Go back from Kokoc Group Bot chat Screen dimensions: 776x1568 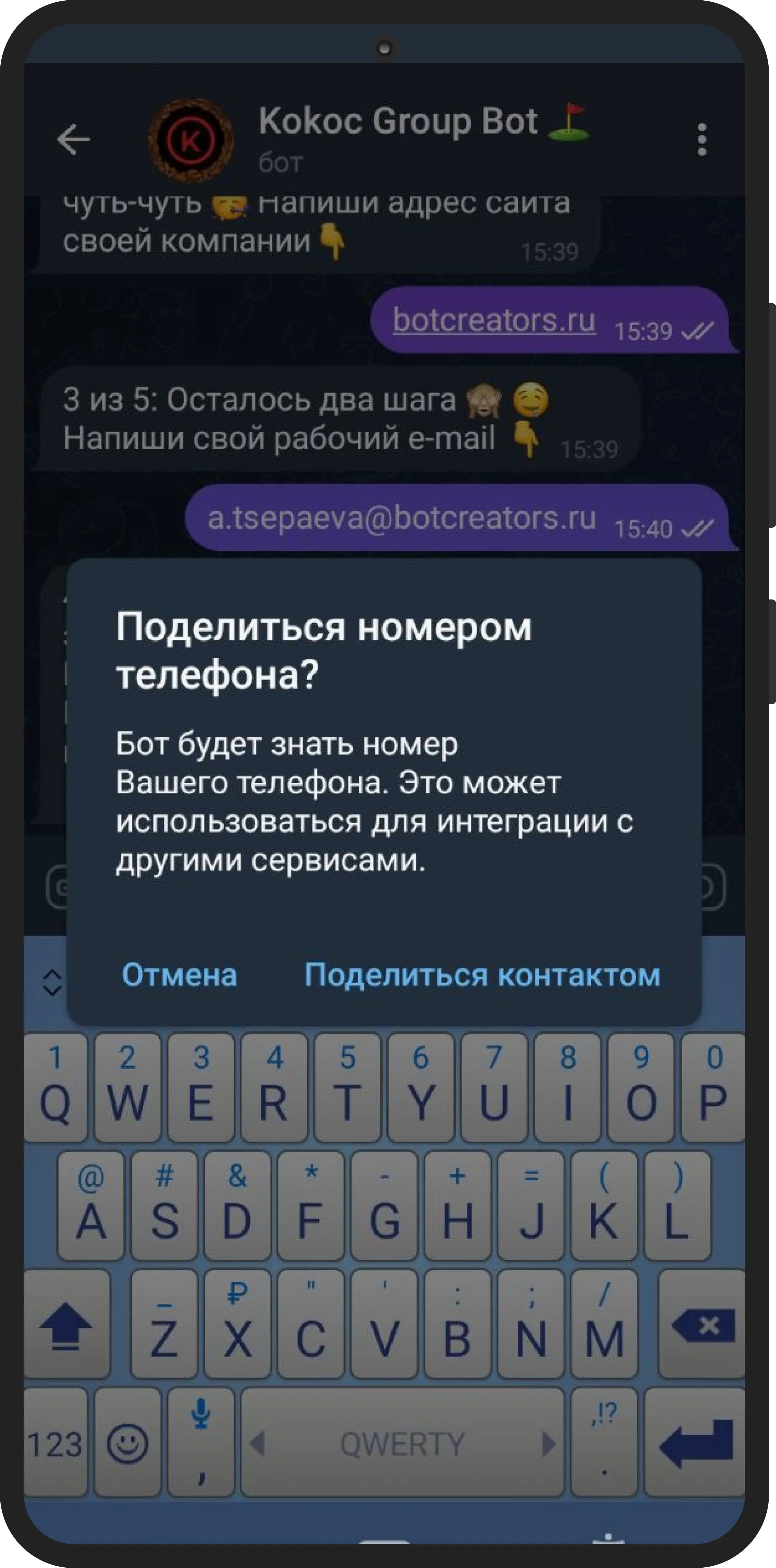[x=74, y=139]
